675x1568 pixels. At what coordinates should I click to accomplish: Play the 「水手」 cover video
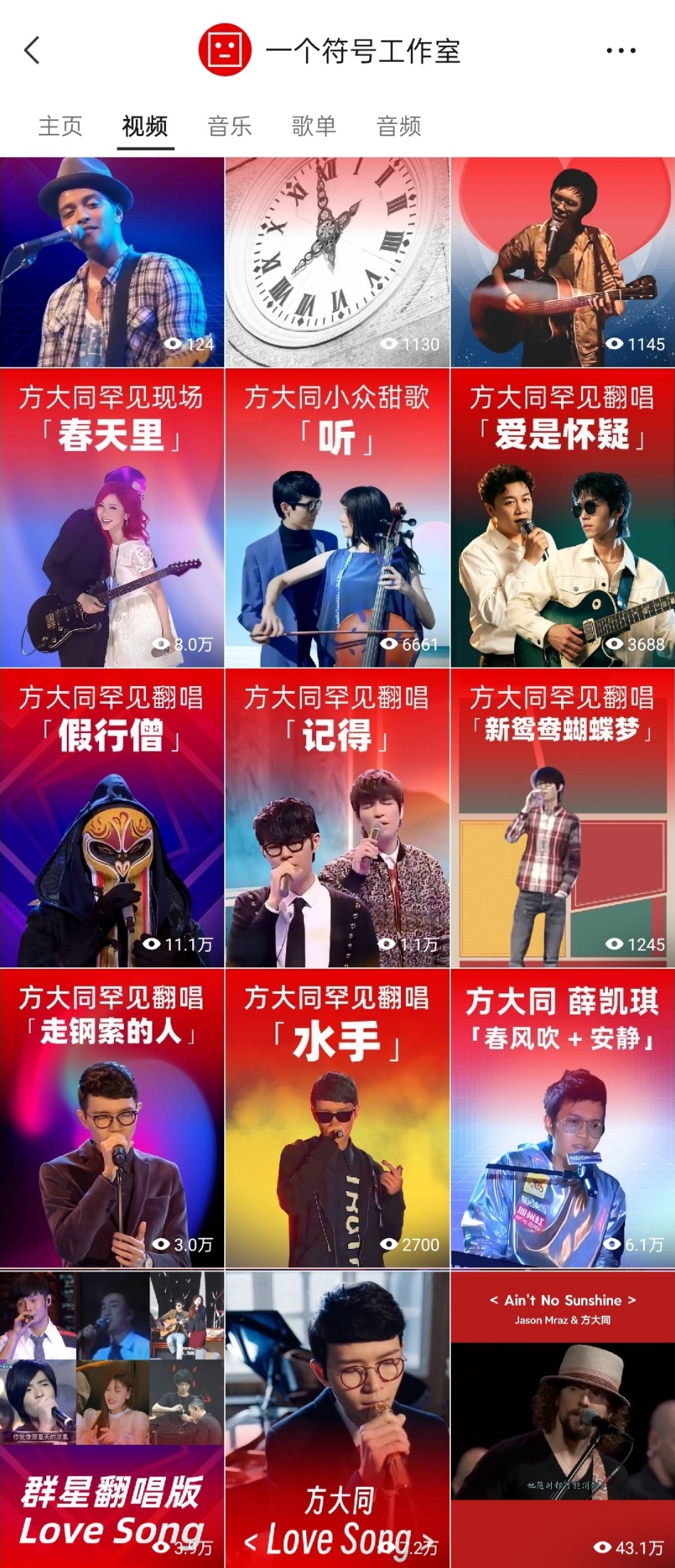click(337, 1118)
